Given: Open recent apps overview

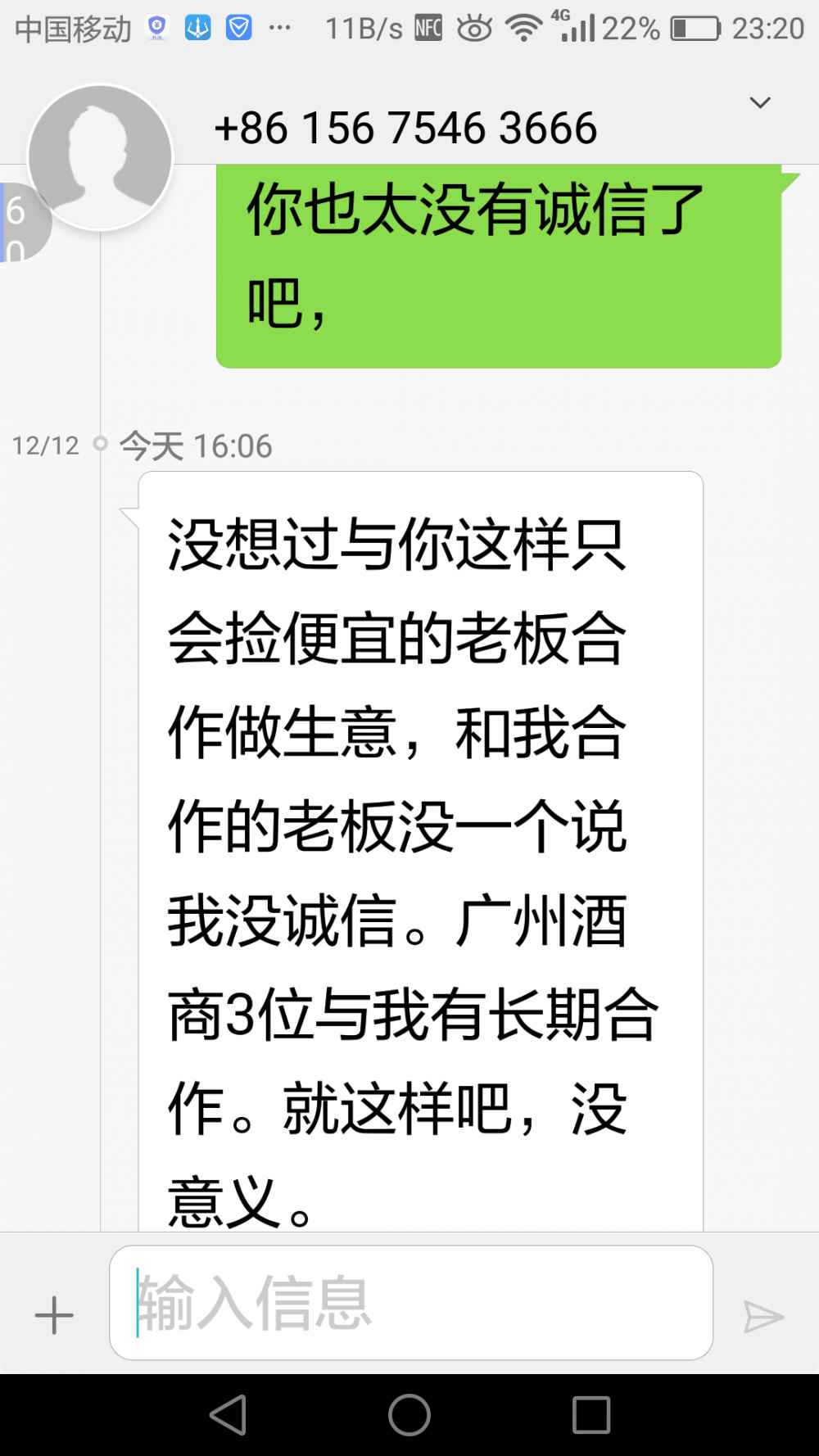Looking at the screenshot, I should 590,1414.
